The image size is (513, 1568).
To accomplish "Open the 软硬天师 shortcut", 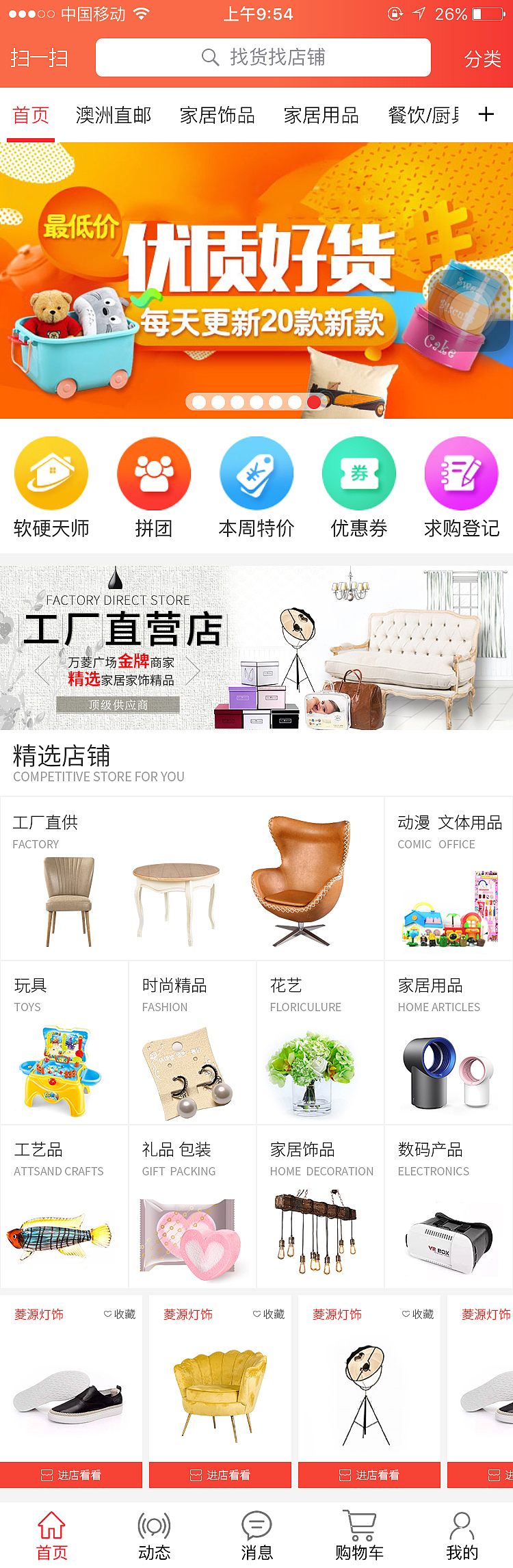I will coord(51,487).
